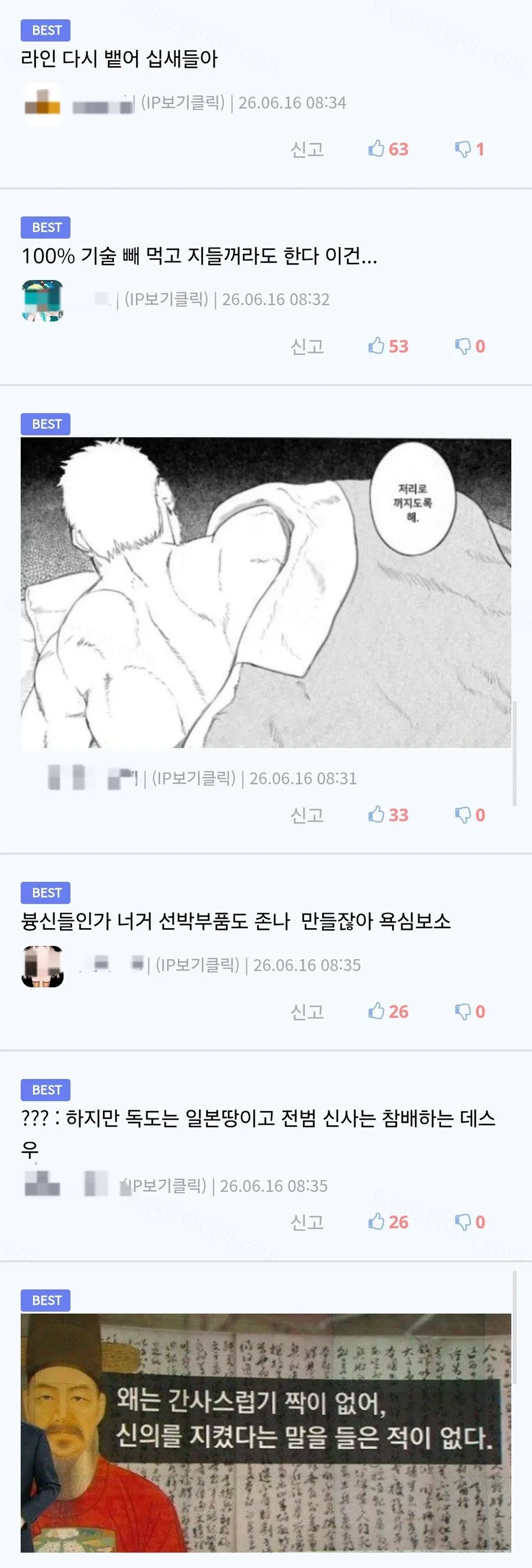Image resolution: width=532 pixels, height=1568 pixels.
Task: Tap 신고 on the '100% 기술 빼 먹고' comment
Action: coord(307,347)
